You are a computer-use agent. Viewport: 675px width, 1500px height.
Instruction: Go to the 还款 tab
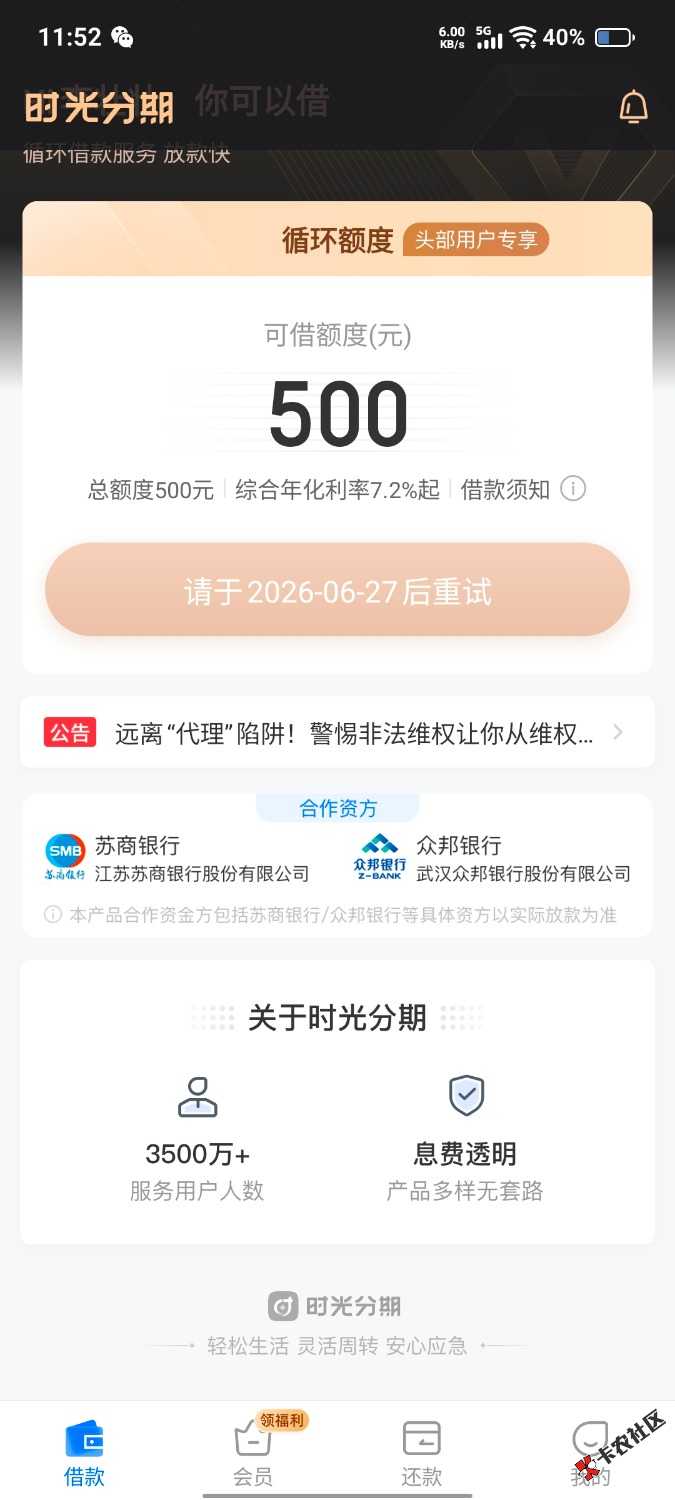(x=421, y=1452)
